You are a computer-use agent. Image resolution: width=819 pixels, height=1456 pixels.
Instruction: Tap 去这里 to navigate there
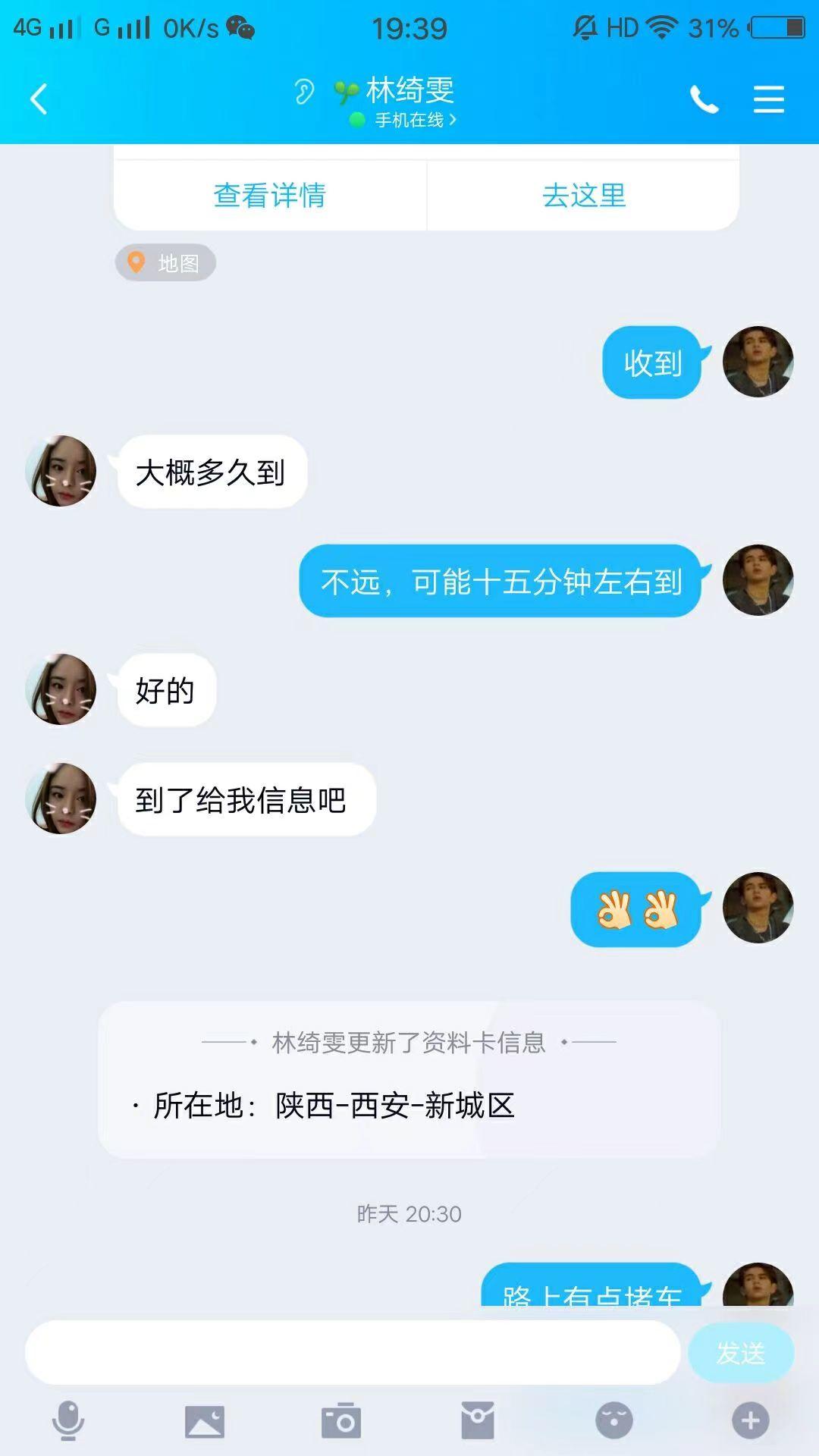pyautogui.click(x=583, y=196)
